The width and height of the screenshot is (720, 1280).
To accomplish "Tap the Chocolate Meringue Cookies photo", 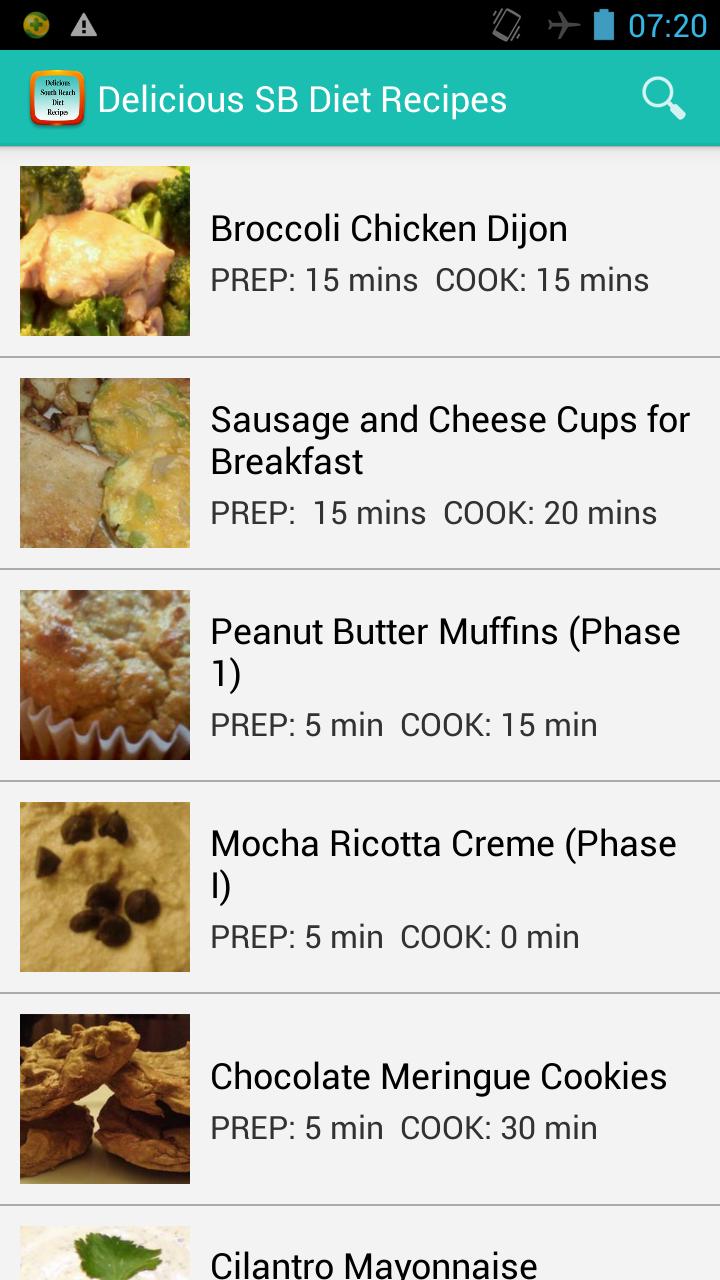I will (x=104, y=1099).
